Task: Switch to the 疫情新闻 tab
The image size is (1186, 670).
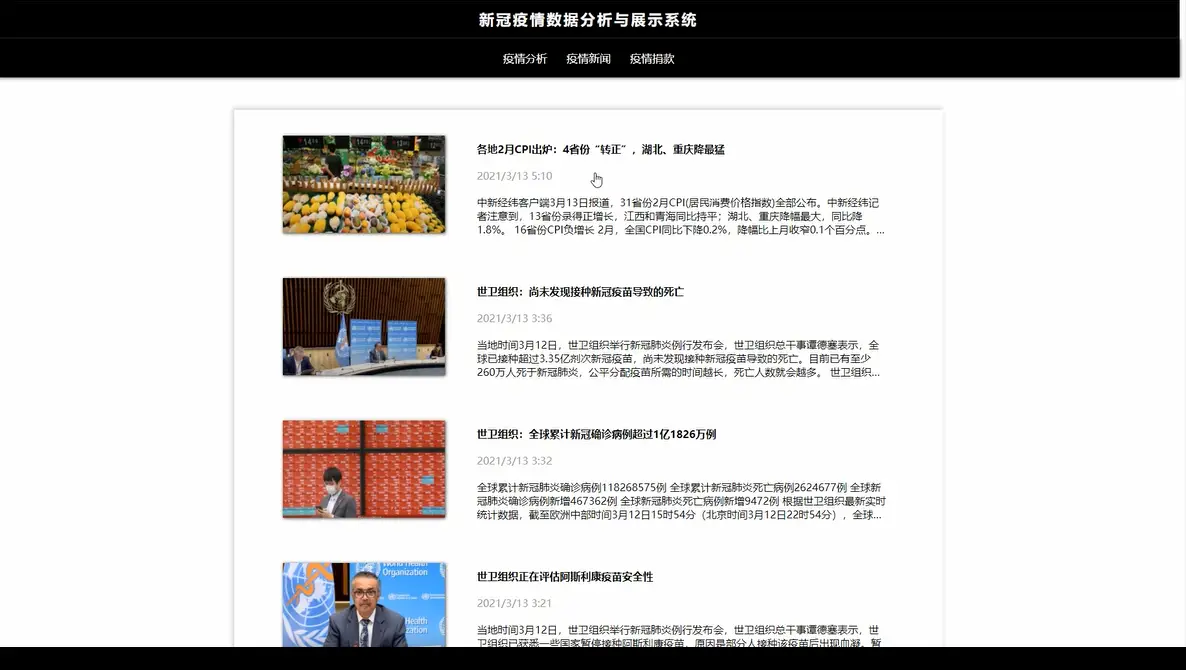Action: pos(588,59)
